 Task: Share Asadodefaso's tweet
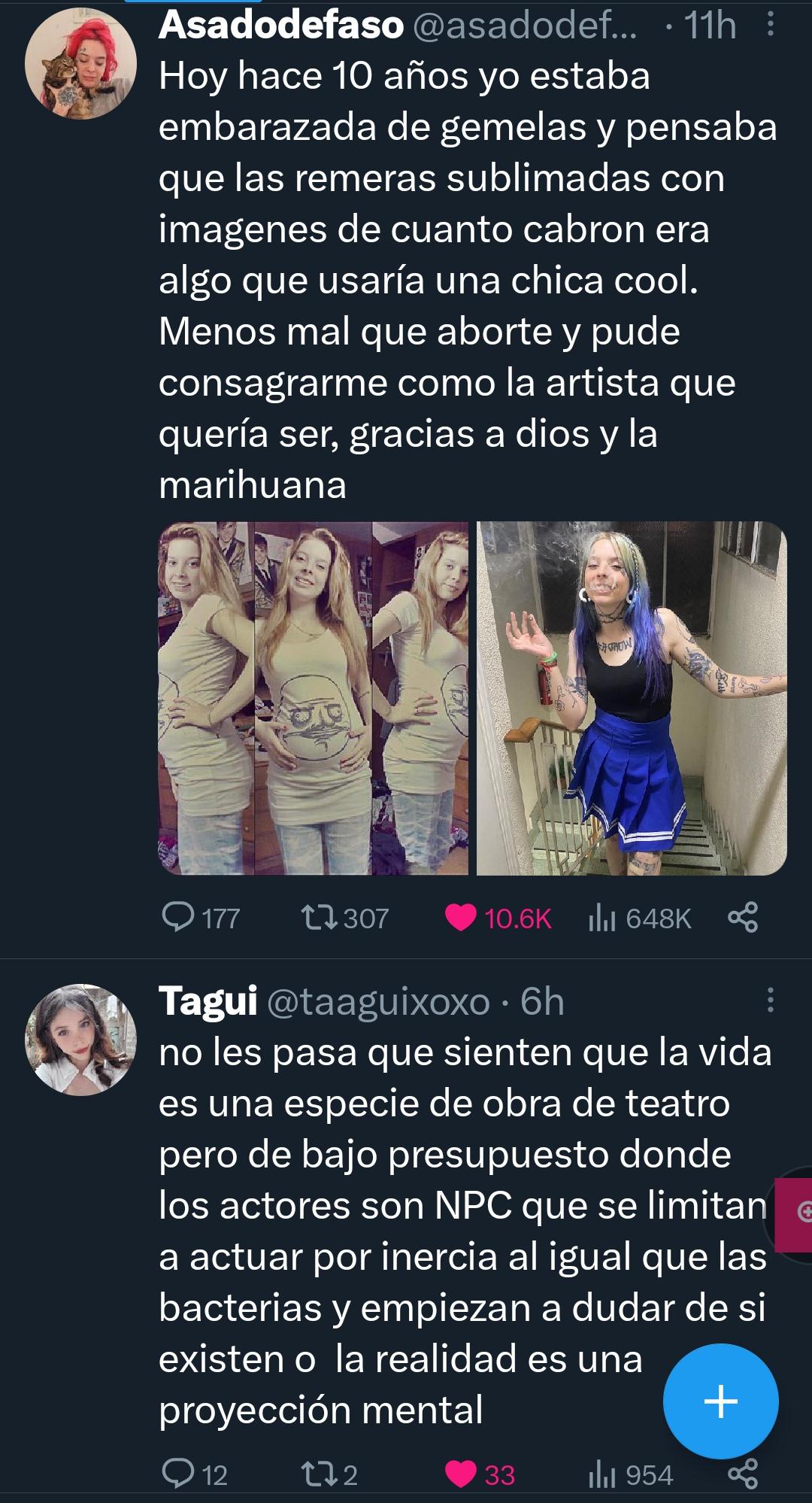[743, 918]
